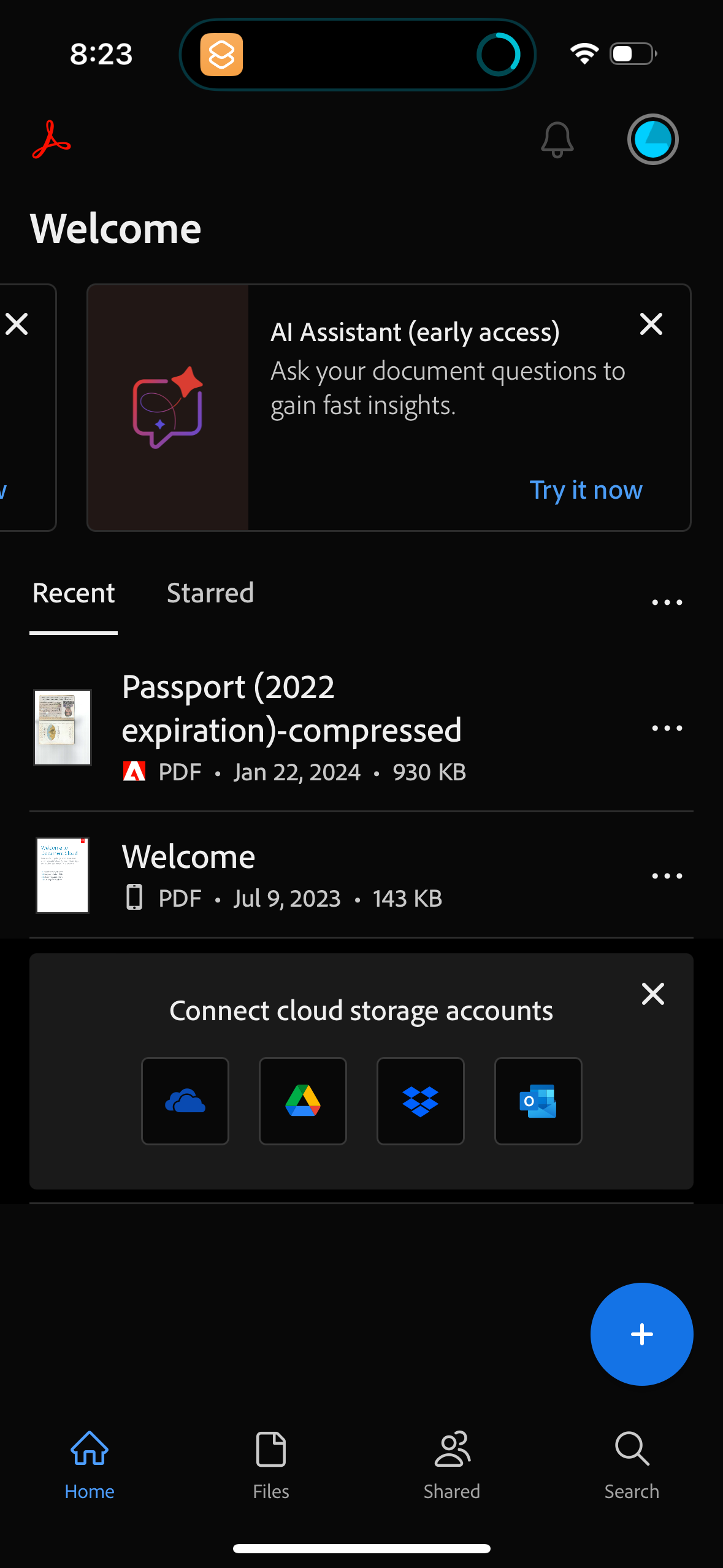Connect the OneDrive cloud storage account

tap(185, 1101)
